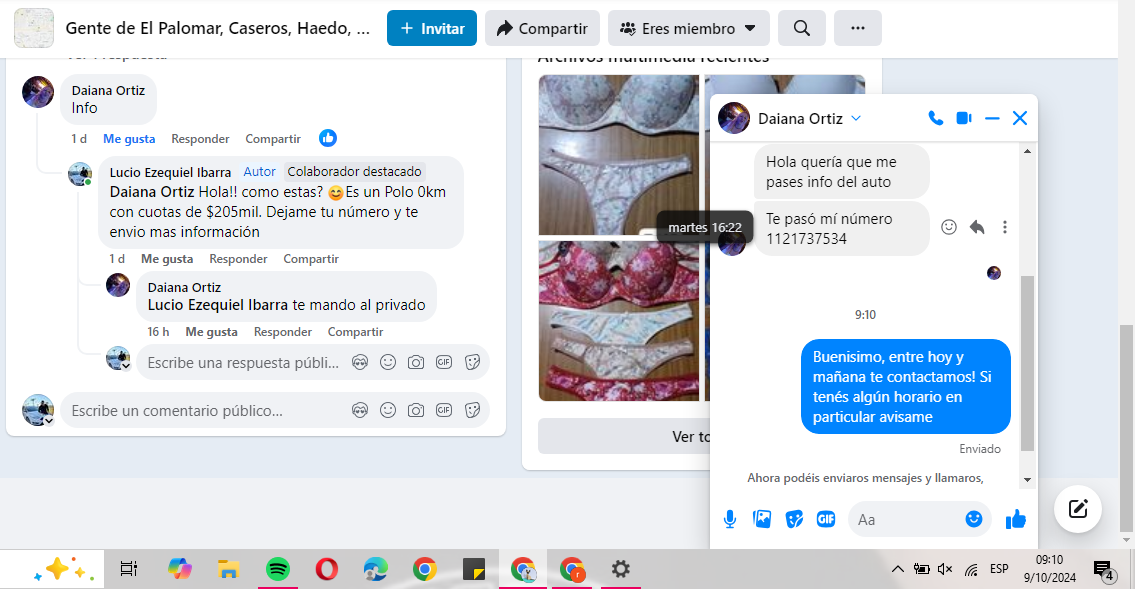Open the group's more options menu
This screenshot has height=589, width=1135.
857,28
